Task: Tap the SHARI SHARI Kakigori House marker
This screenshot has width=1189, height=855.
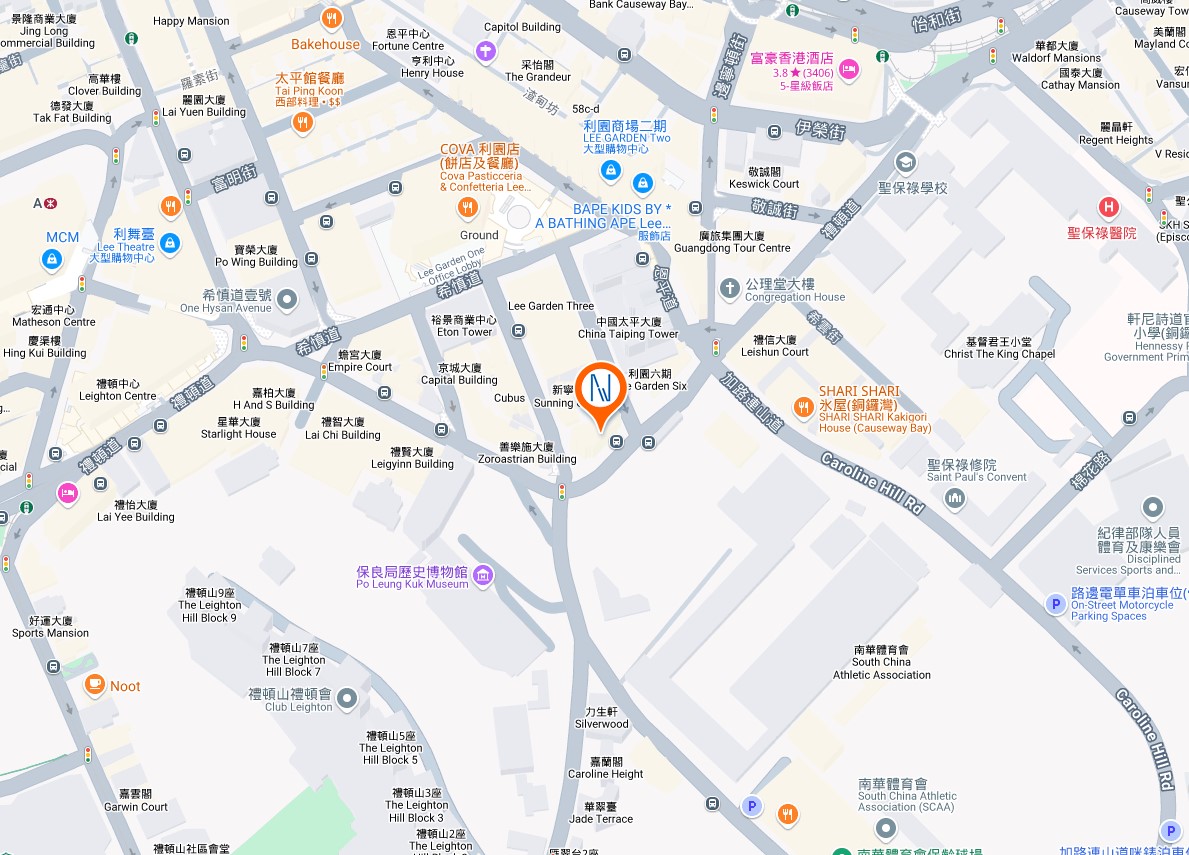Action: [x=803, y=408]
